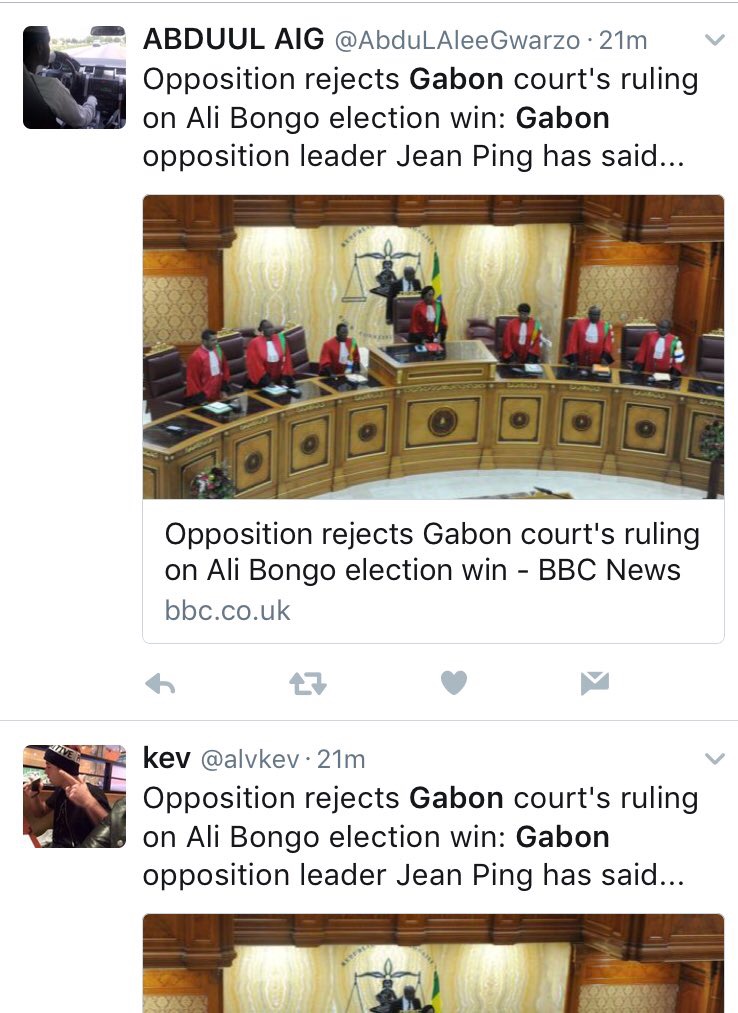View the @alvkev handle profile
738x1013 pixels.
coord(250,760)
